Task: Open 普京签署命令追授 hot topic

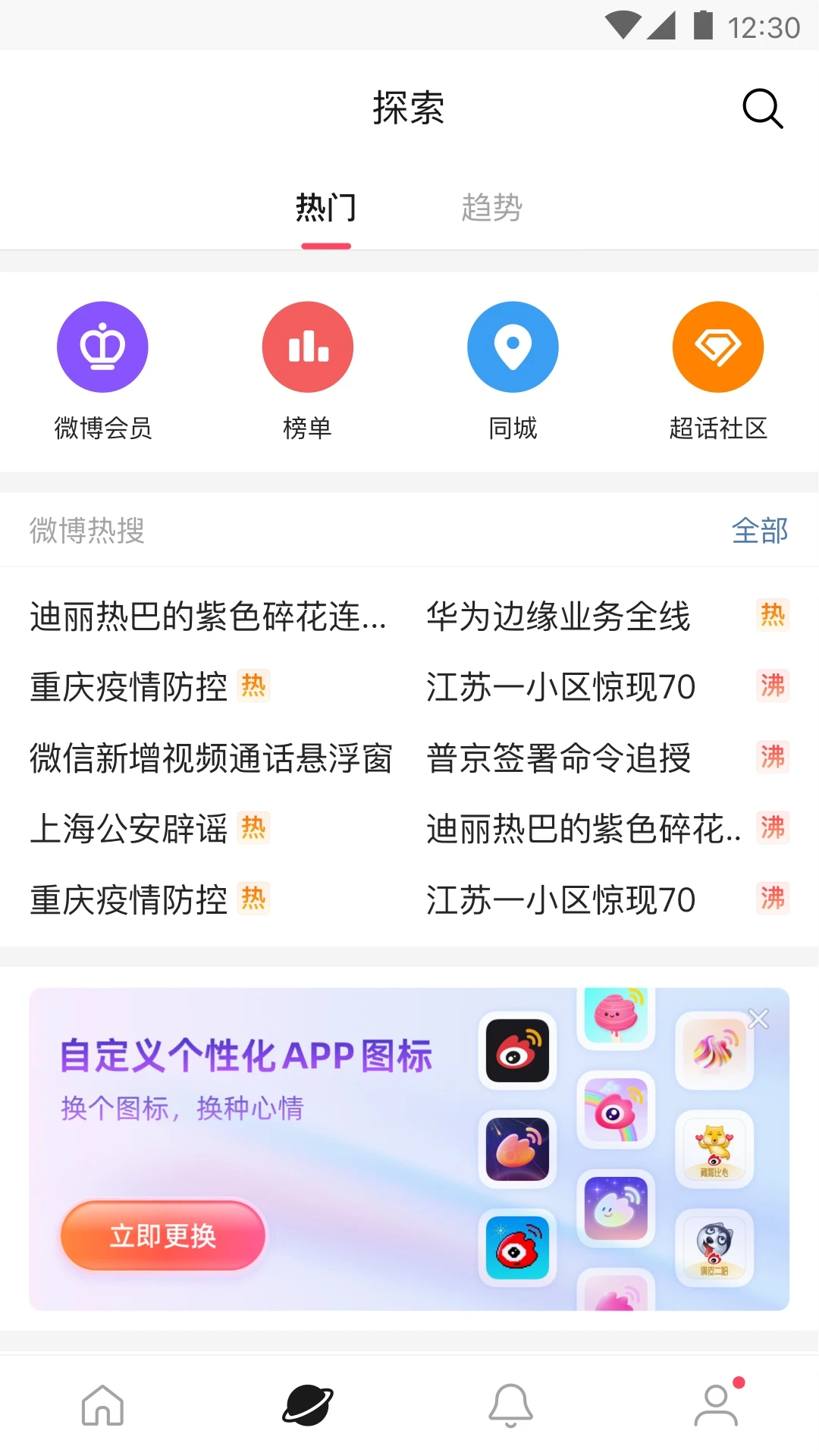Action: point(558,758)
